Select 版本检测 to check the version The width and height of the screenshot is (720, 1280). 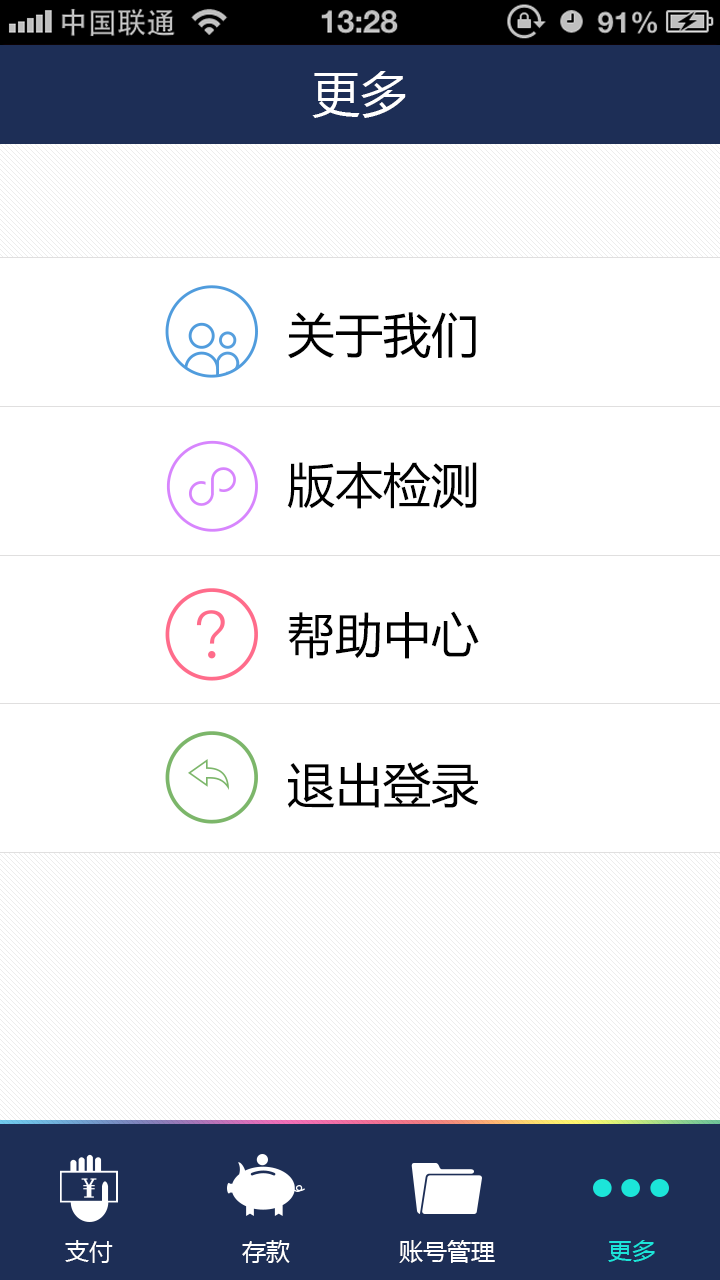tap(360, 481)
